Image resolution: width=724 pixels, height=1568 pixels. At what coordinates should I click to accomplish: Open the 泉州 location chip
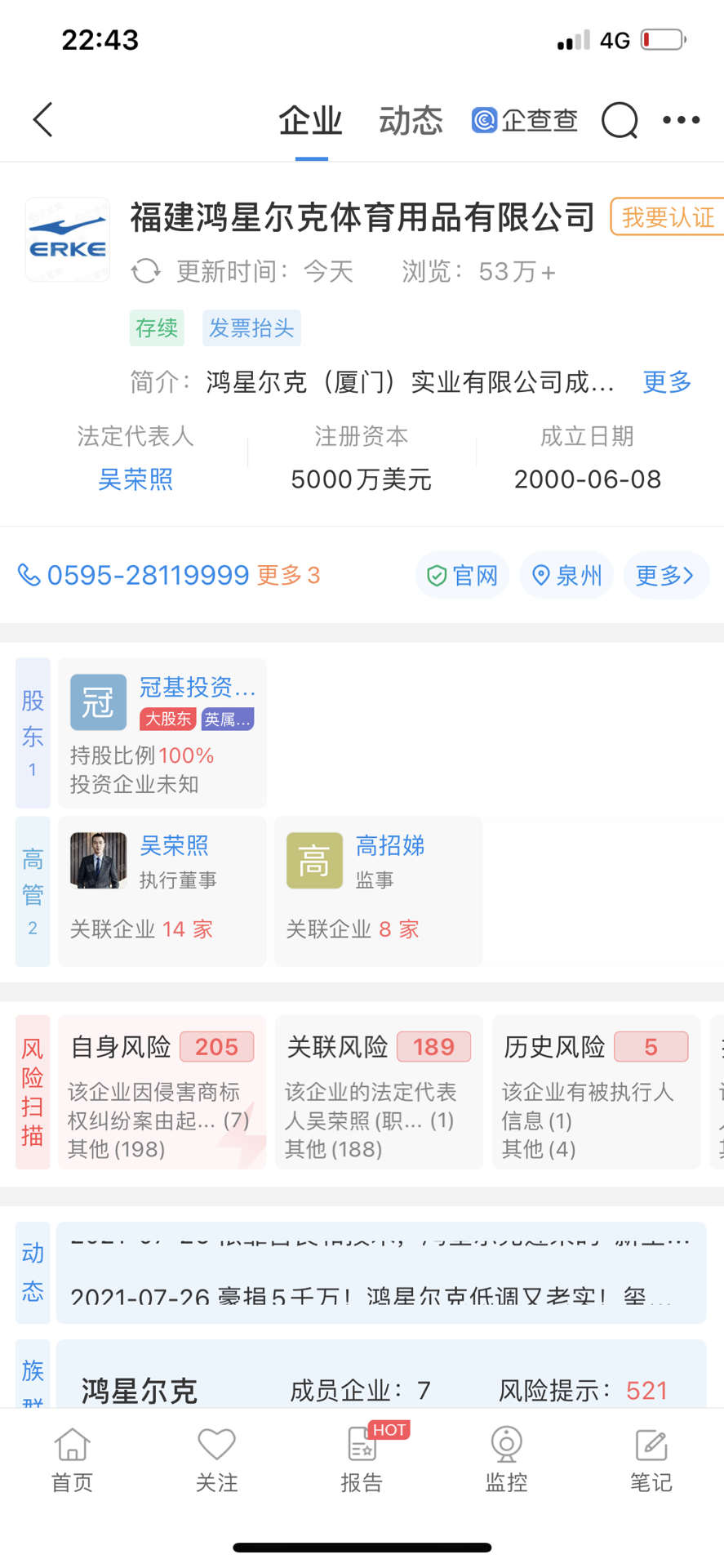pyautogui.click(x=566, y=575)
